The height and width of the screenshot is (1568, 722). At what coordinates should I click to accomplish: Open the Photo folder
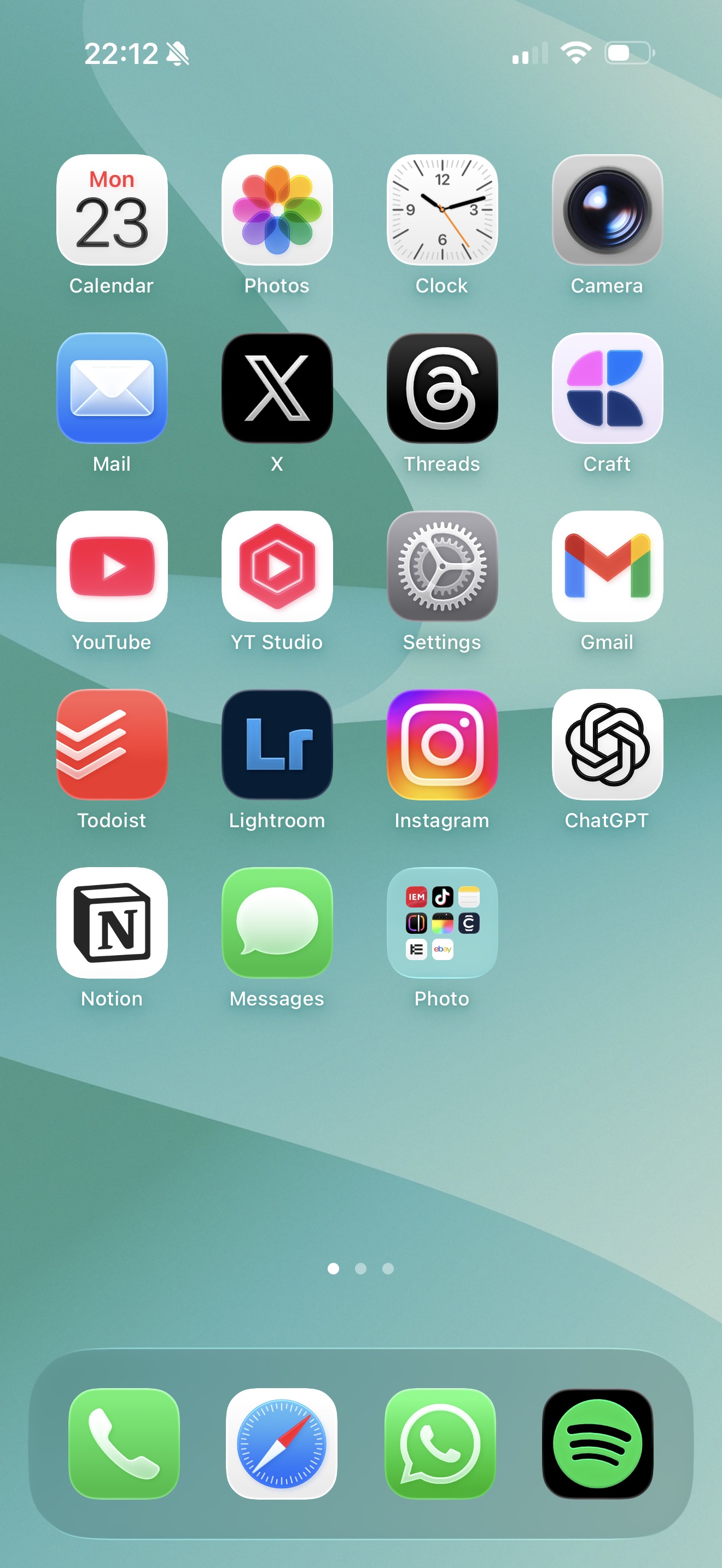pyautogui.click(x=441, y=923)
